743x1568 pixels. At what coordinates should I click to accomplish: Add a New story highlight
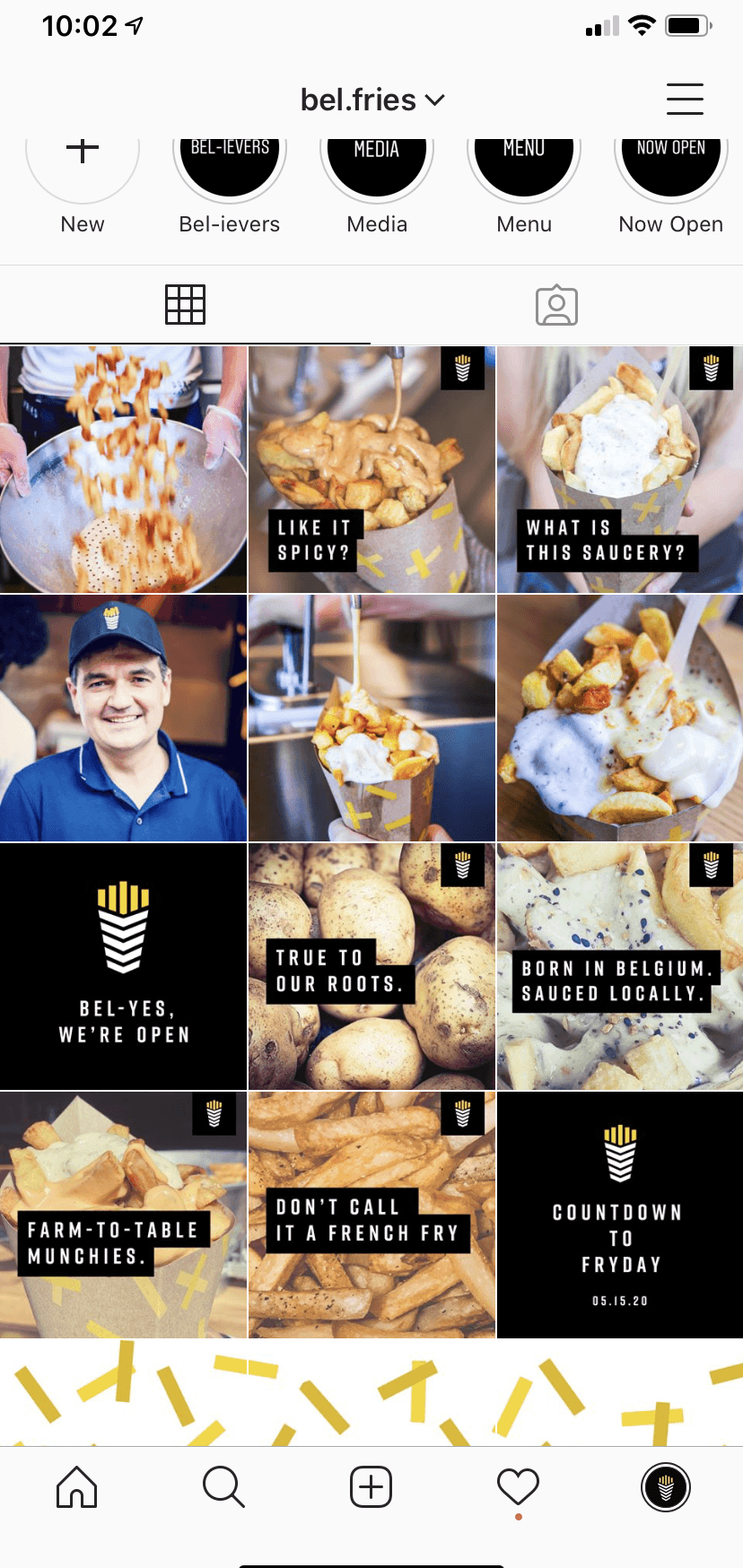click(x=83, y=166)
